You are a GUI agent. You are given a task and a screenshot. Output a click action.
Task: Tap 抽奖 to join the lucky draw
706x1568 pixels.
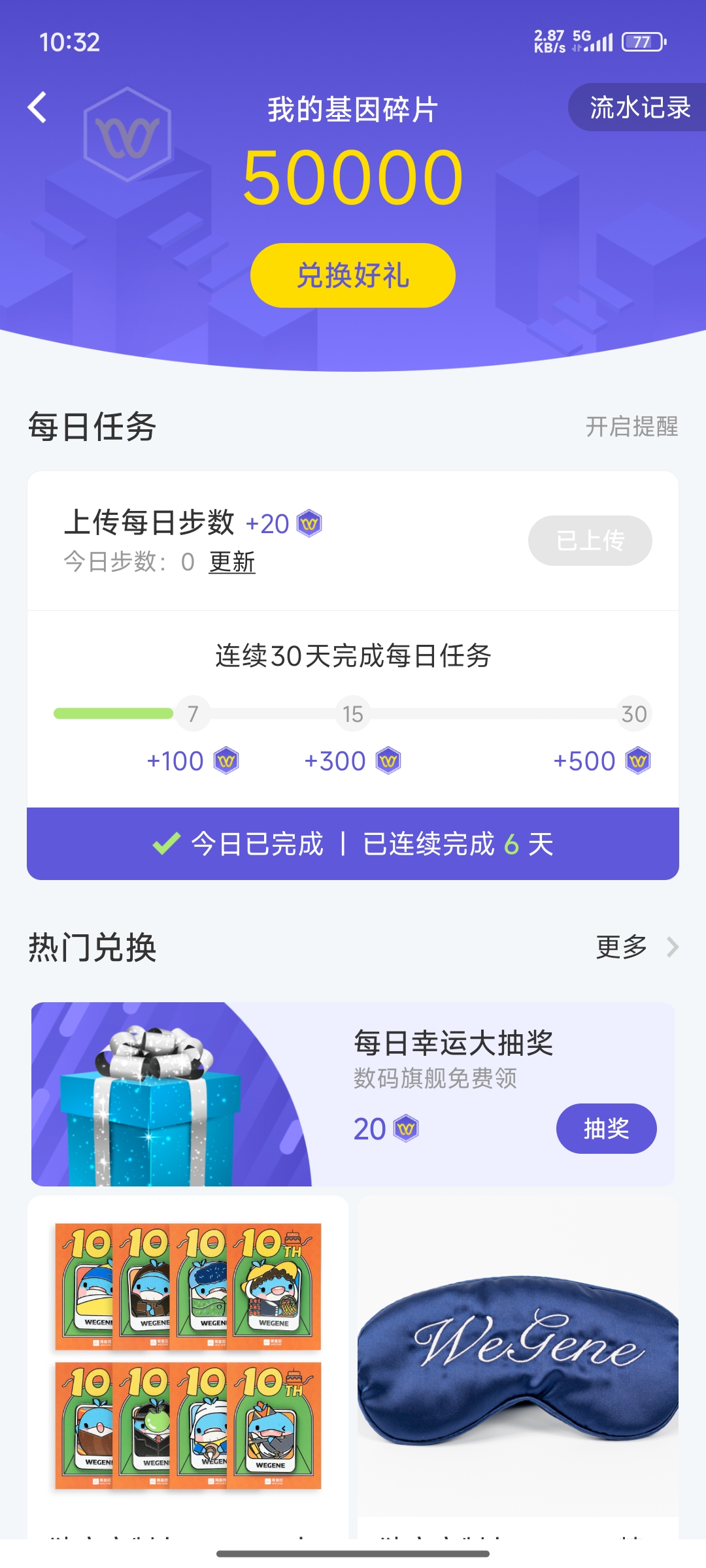606,1128
